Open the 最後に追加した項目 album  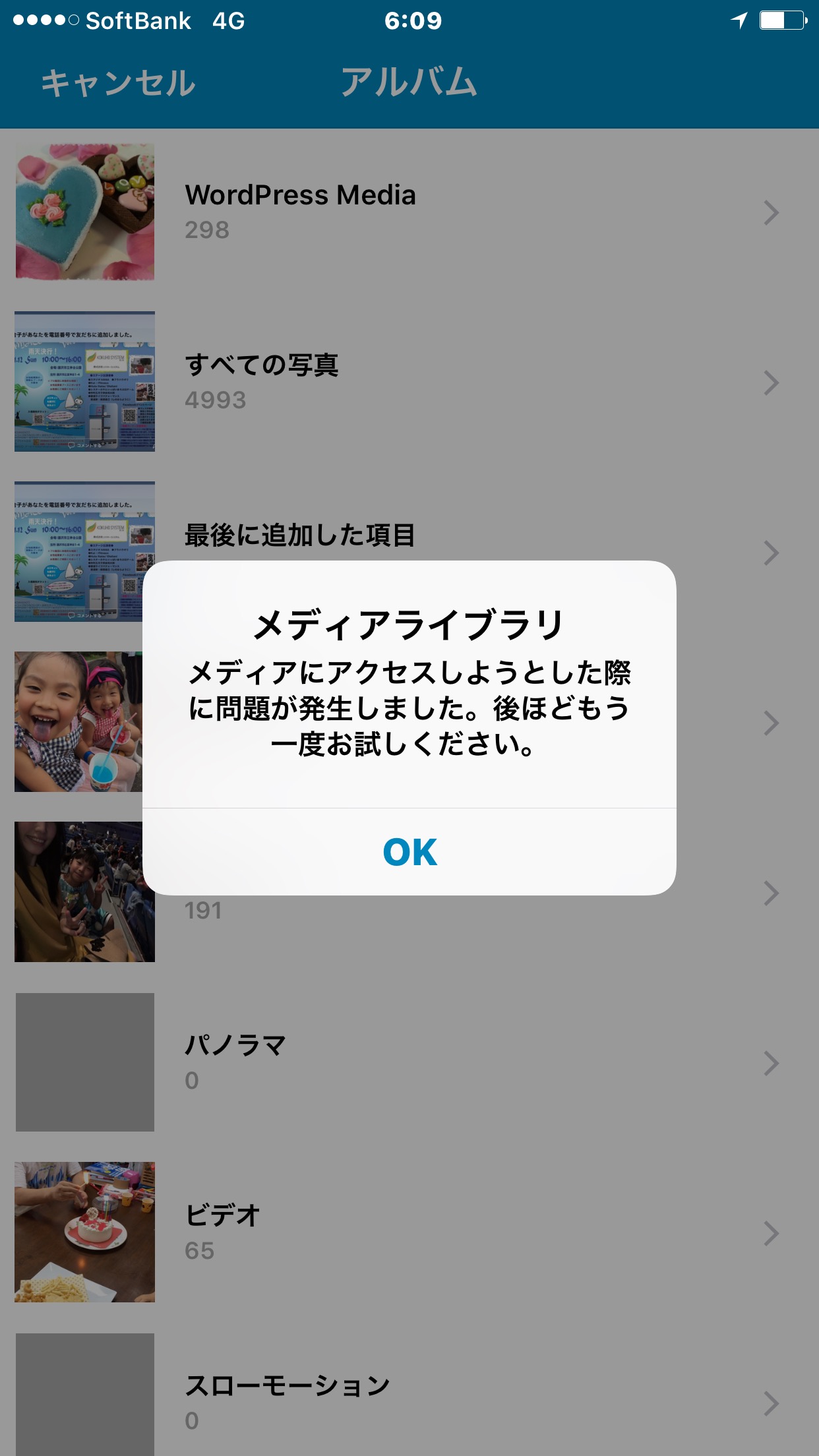pos(299,535)
